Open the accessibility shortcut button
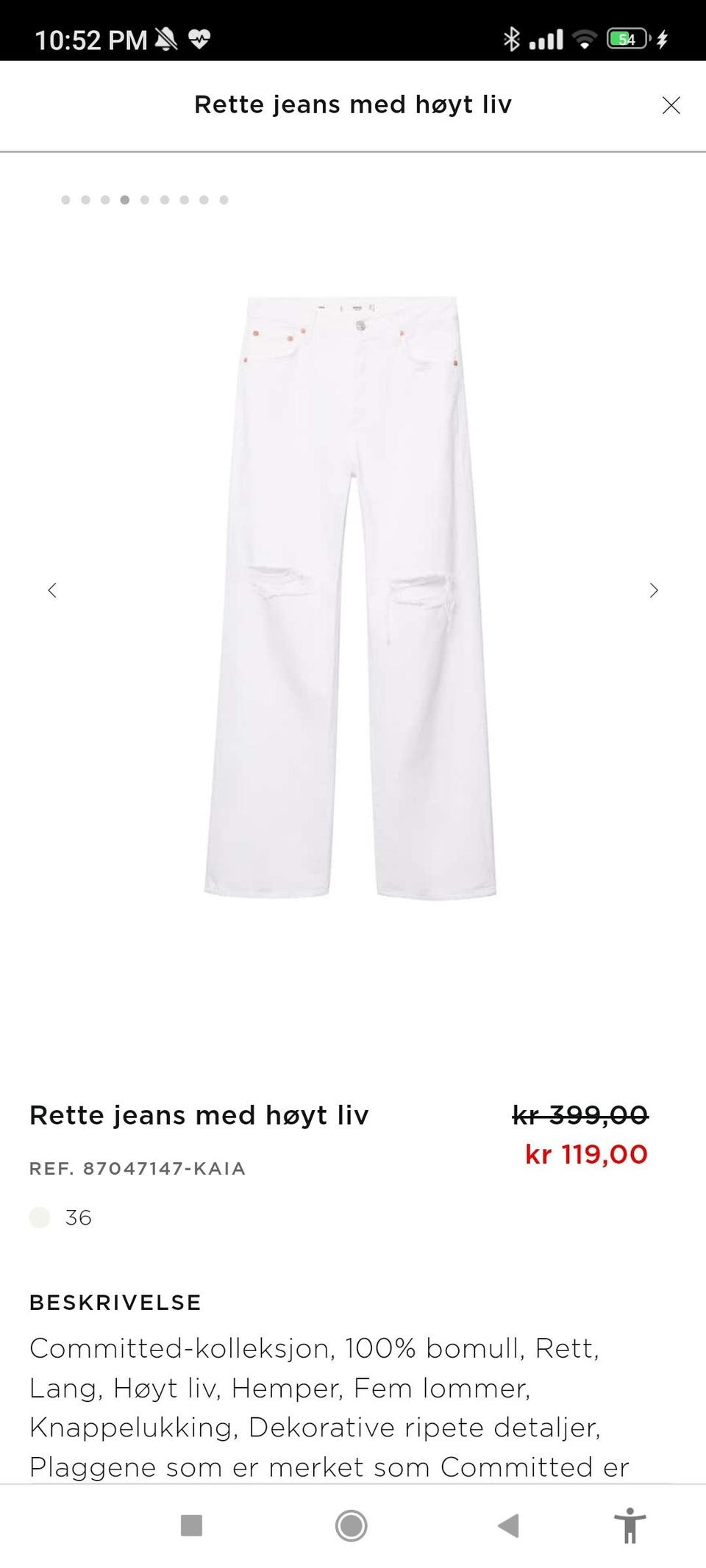706x1568 pixels. tap(630, 1525)
